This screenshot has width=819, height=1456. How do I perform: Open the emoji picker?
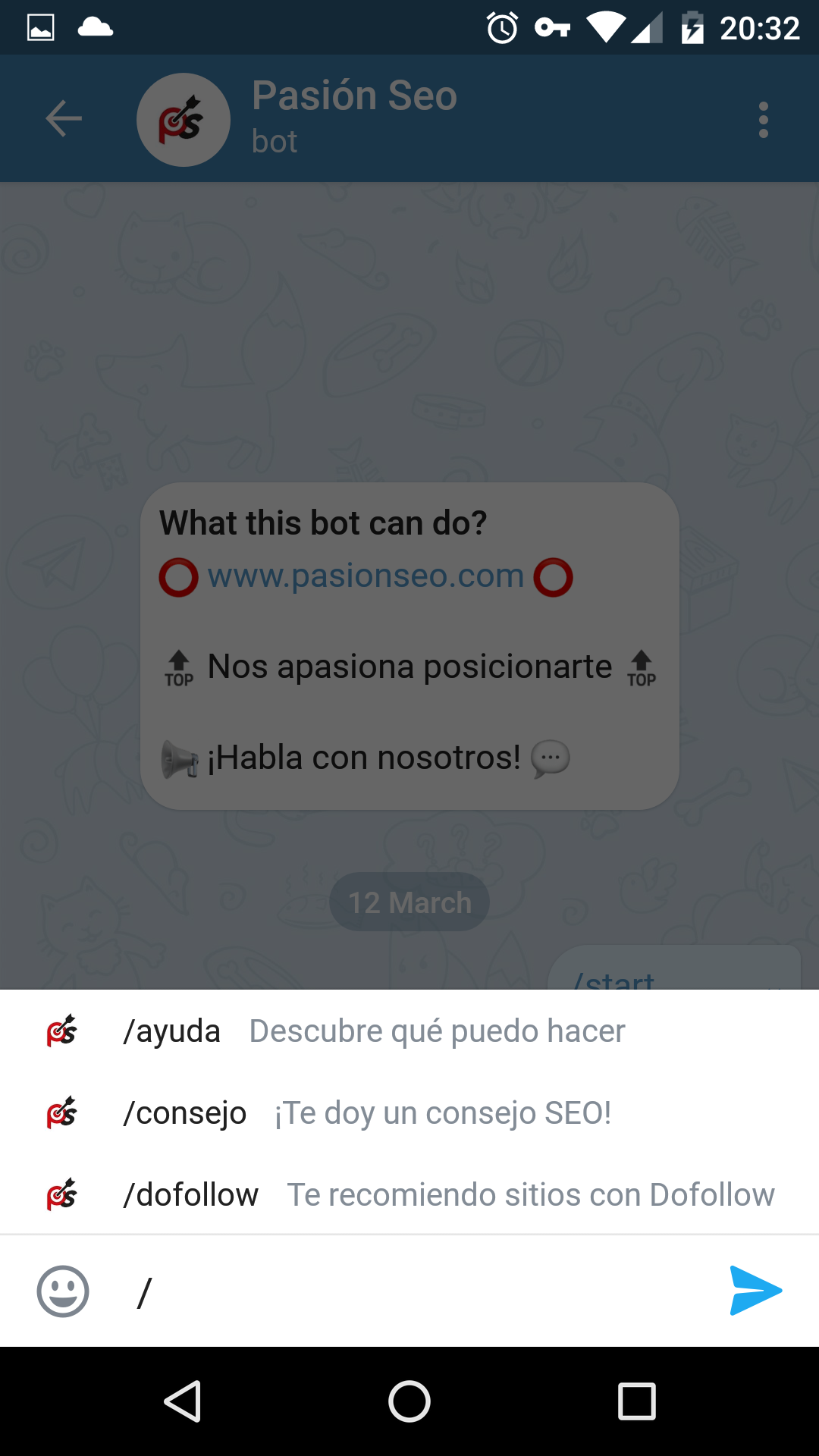point(63,1291)
